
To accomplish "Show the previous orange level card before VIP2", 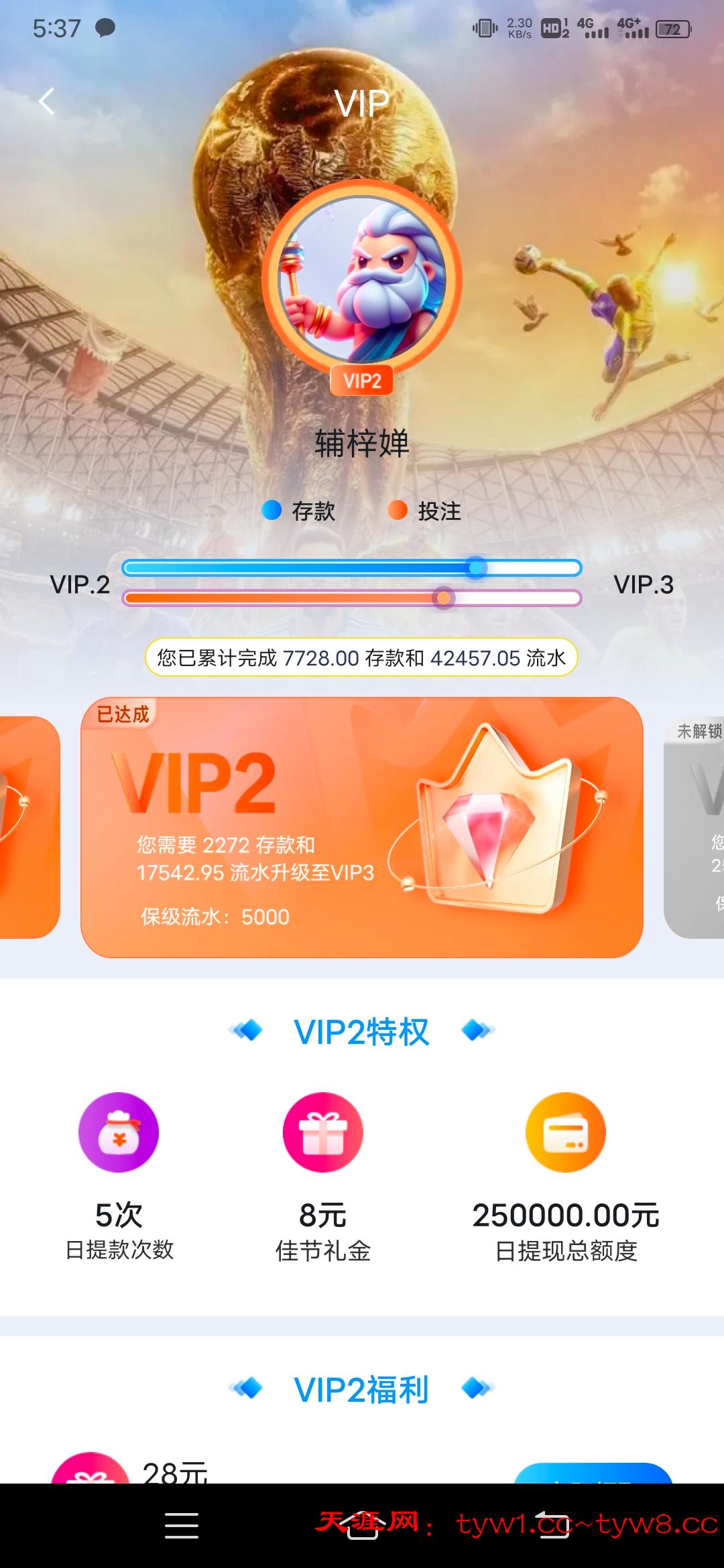I will 29,827.
